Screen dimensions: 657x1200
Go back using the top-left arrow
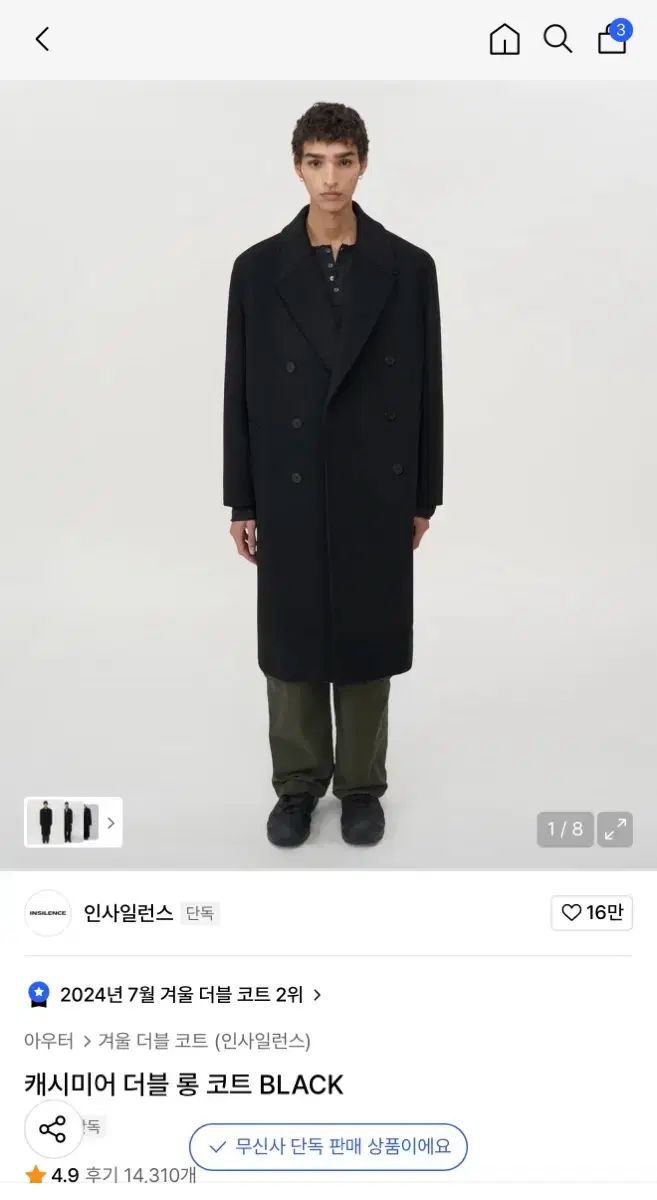pyautogui.click(x=42, y=40)
